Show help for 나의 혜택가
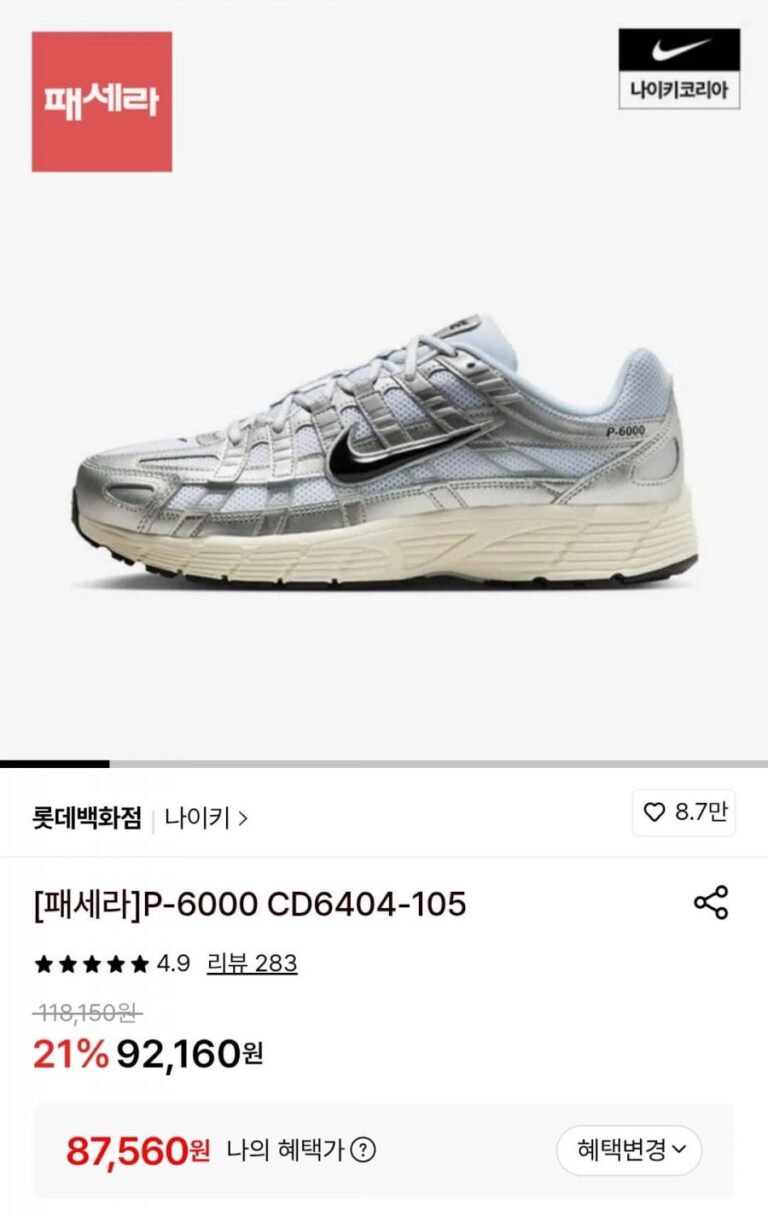The height and width of the screenshot is (1216, 768). [x=365, y=1151]
